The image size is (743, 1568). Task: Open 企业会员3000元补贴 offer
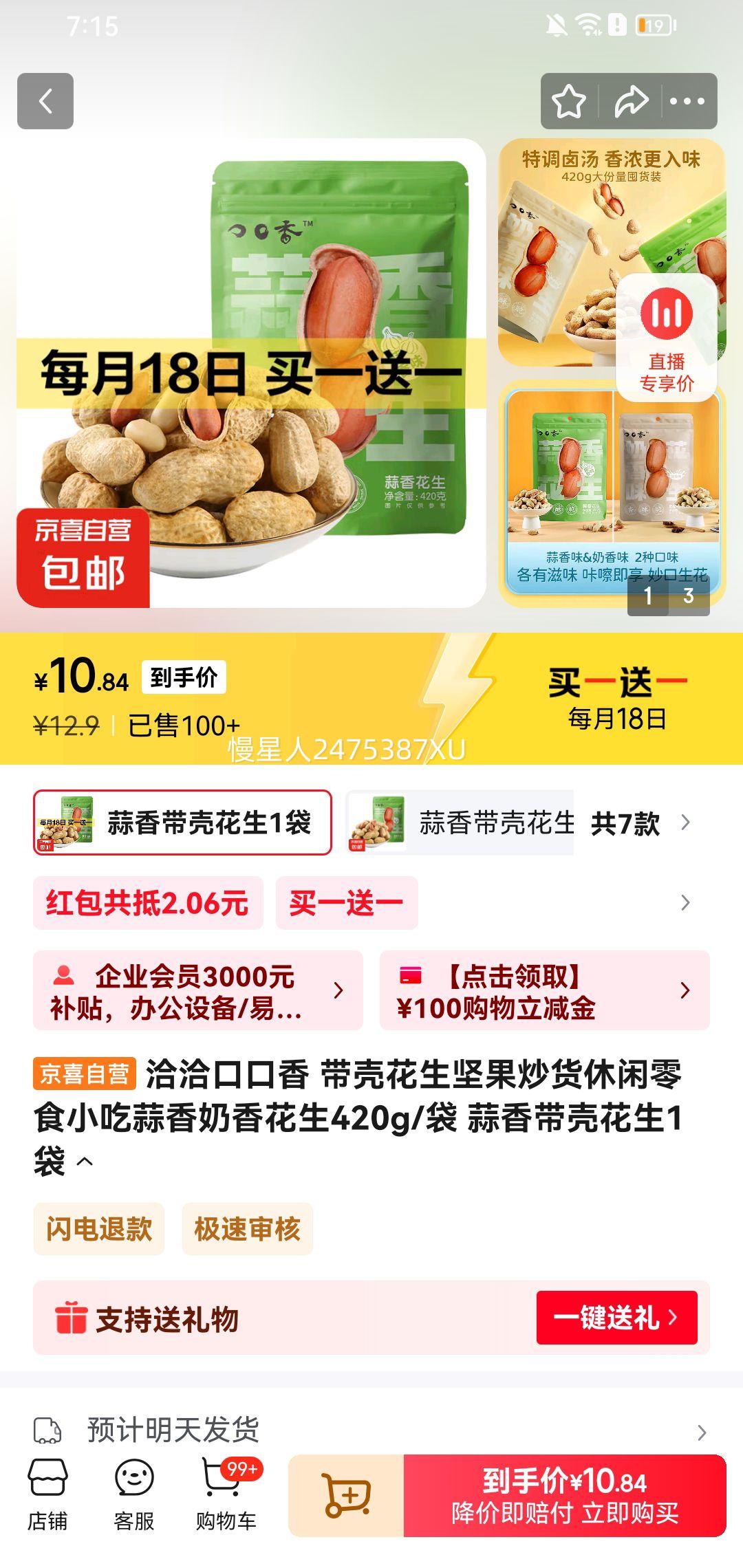(x=198, y=991)
